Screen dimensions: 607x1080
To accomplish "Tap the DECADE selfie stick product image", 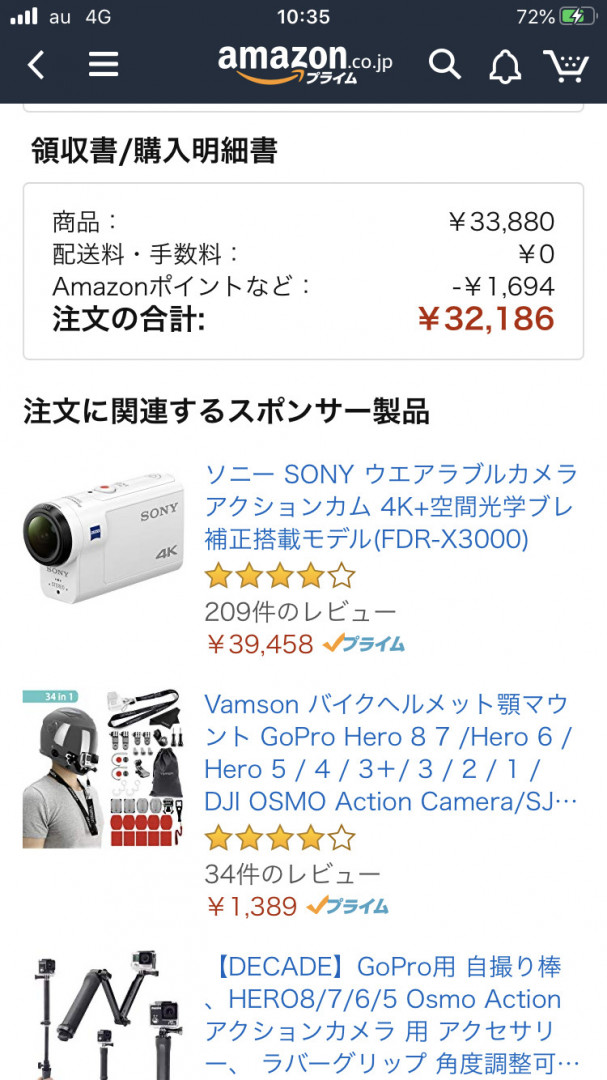I will [103, 1015].
